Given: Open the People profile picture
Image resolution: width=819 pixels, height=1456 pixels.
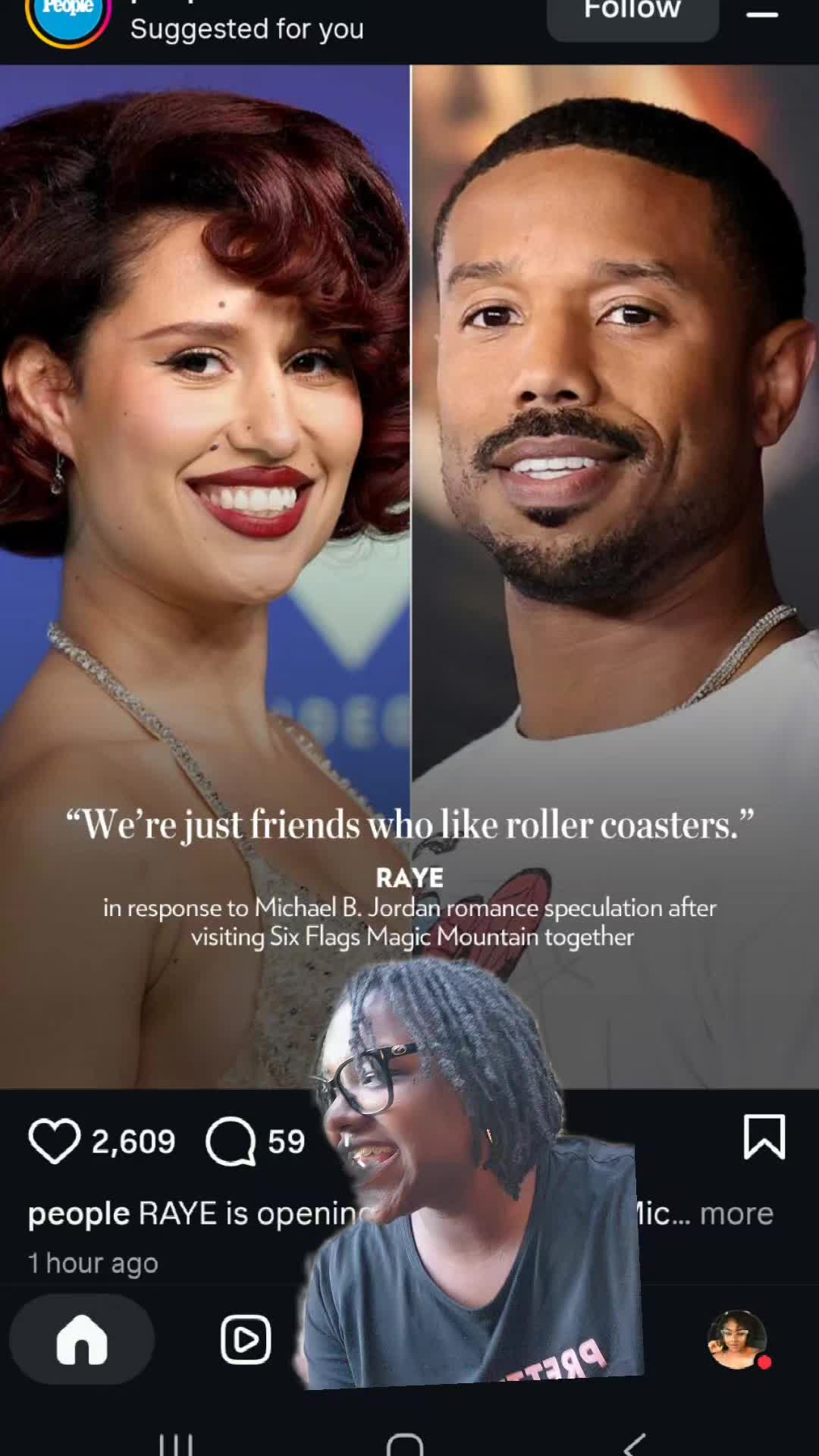Looking at the screenshot, I should [x=68, y=17].
